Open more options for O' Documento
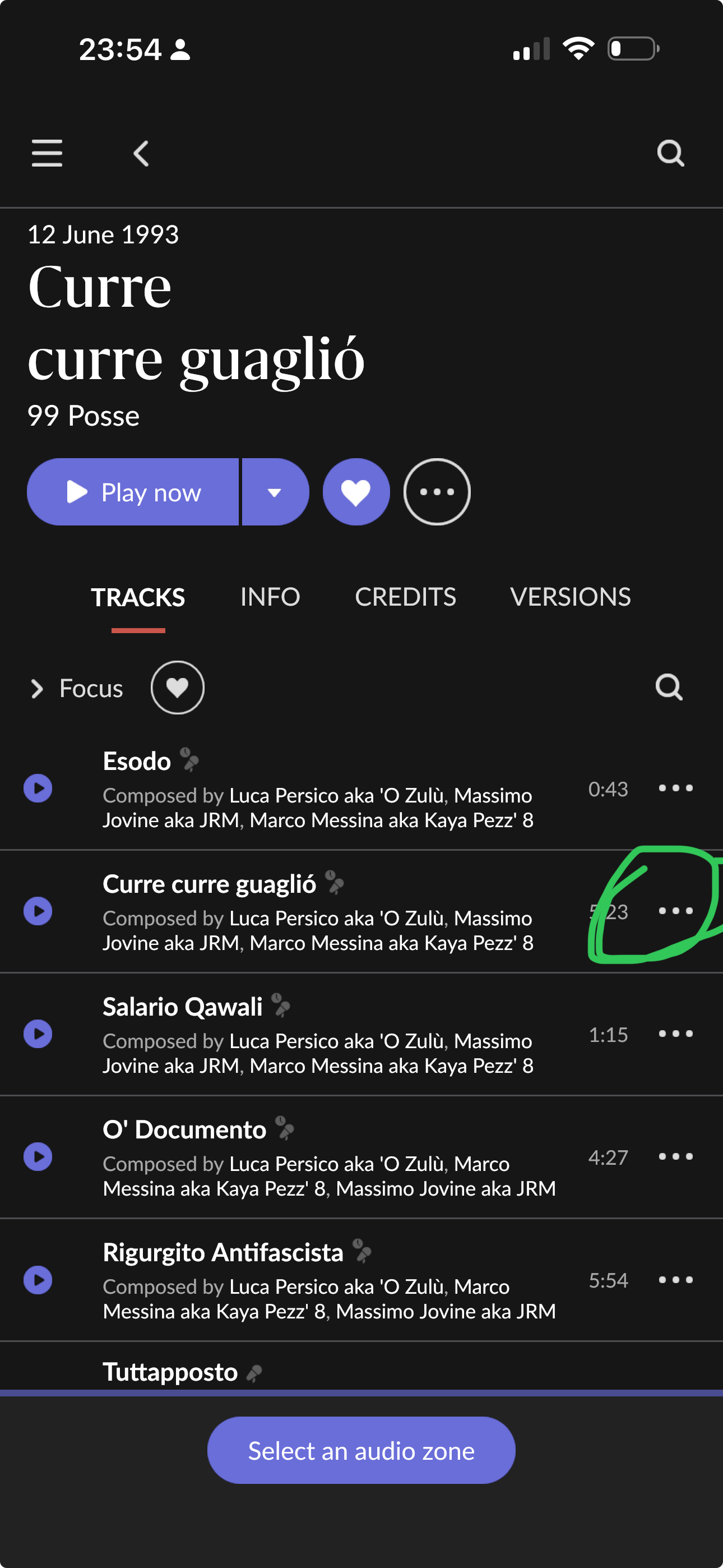Image resolution: width=723 pixels, height=1568 pixels. [x=675, y=1156]
